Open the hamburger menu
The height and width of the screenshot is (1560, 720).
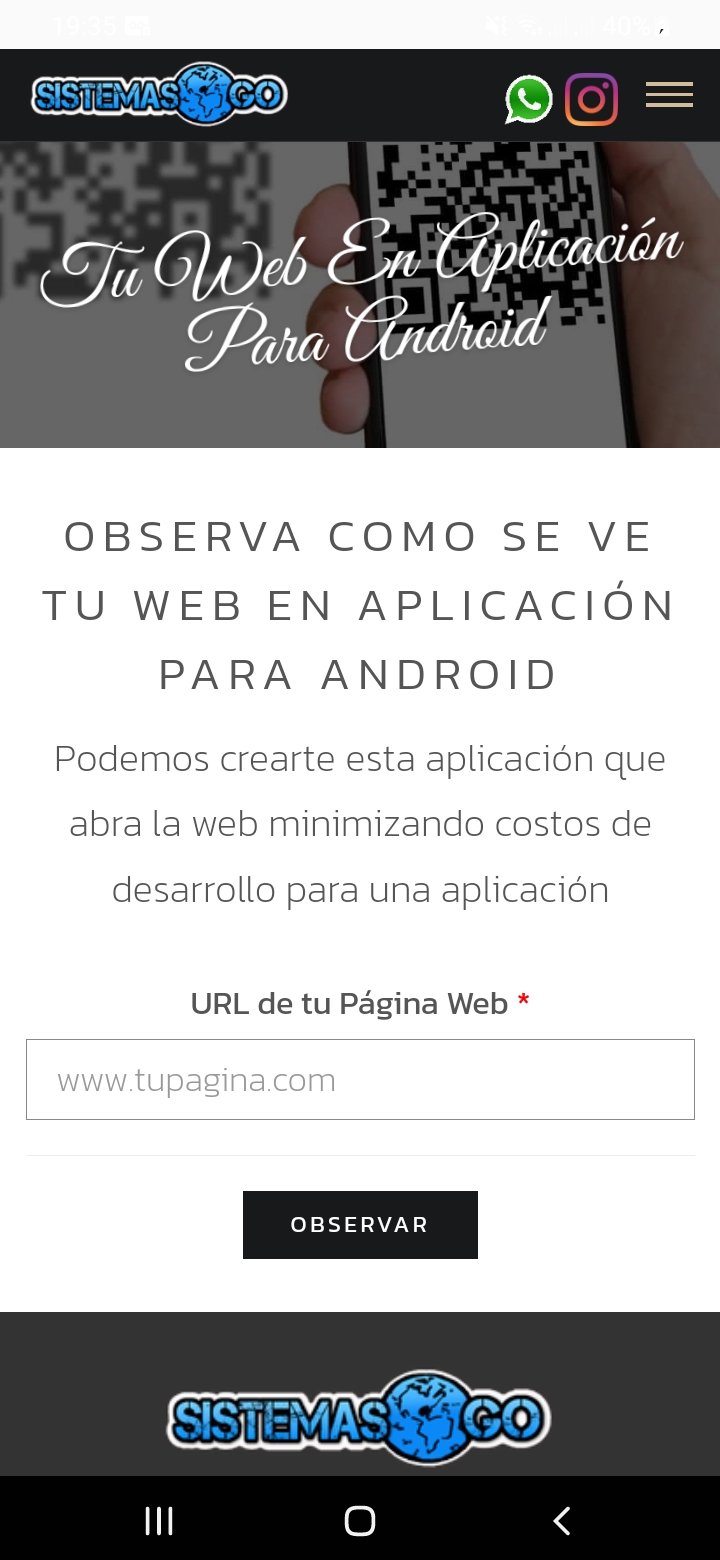pyautogui.click(x=669, y=95)
